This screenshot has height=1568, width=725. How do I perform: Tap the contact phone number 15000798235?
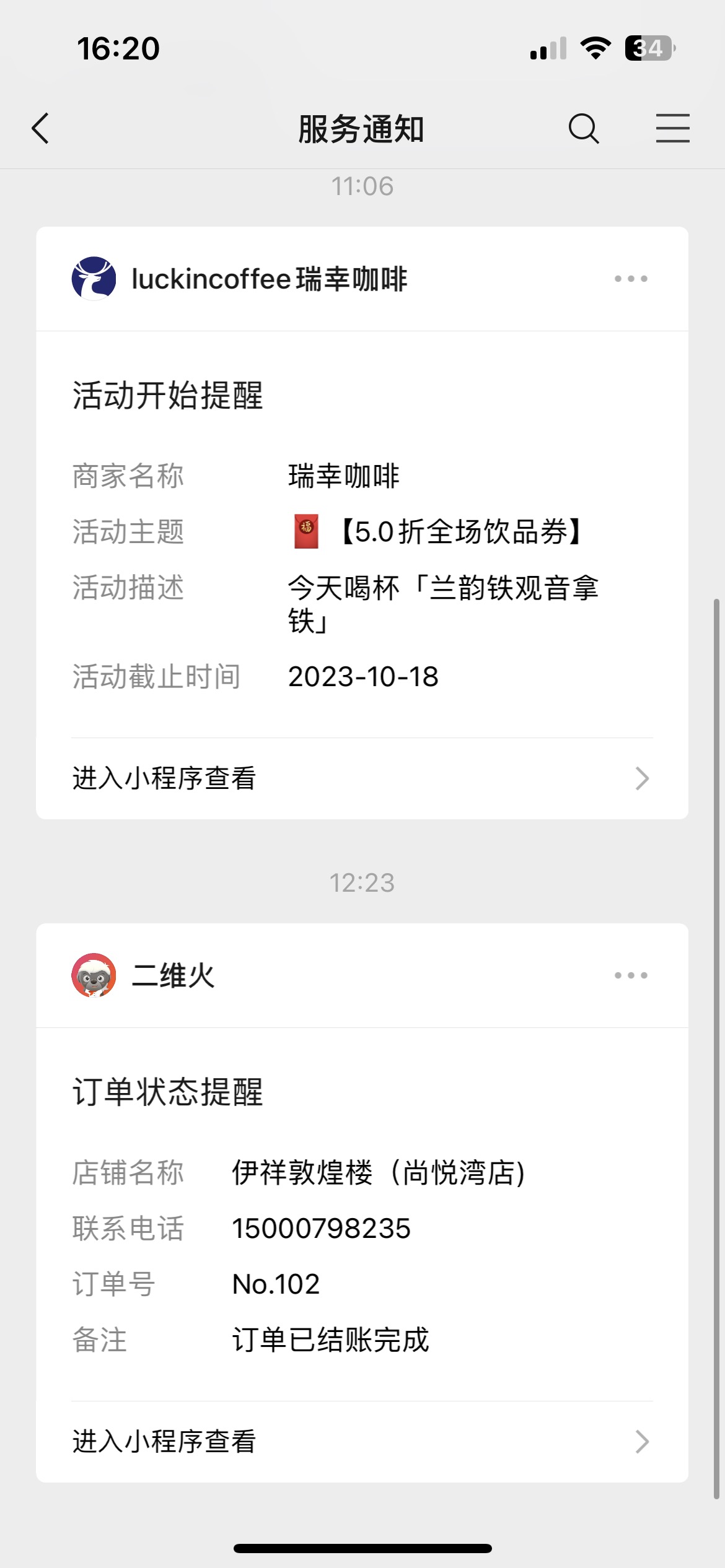coord(322,1229)
